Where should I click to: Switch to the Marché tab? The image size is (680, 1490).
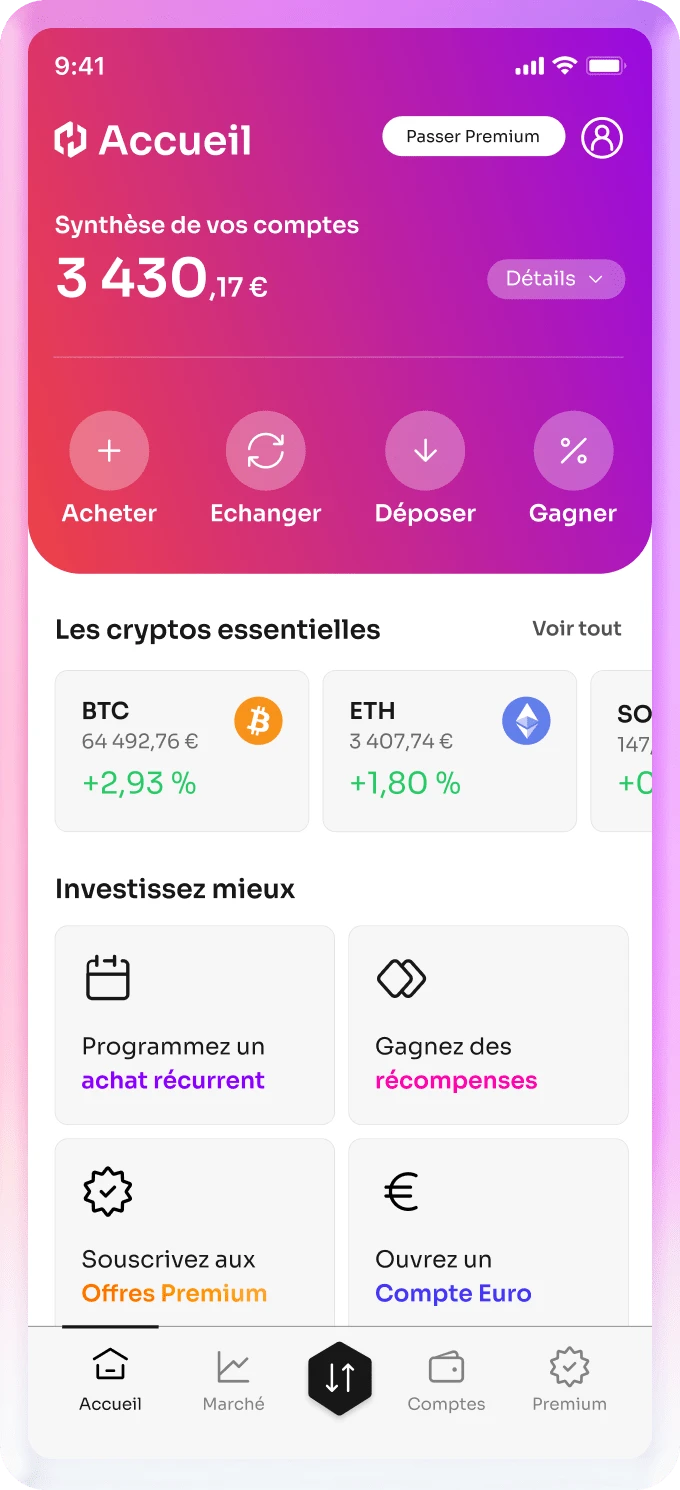pos(233,1381)
